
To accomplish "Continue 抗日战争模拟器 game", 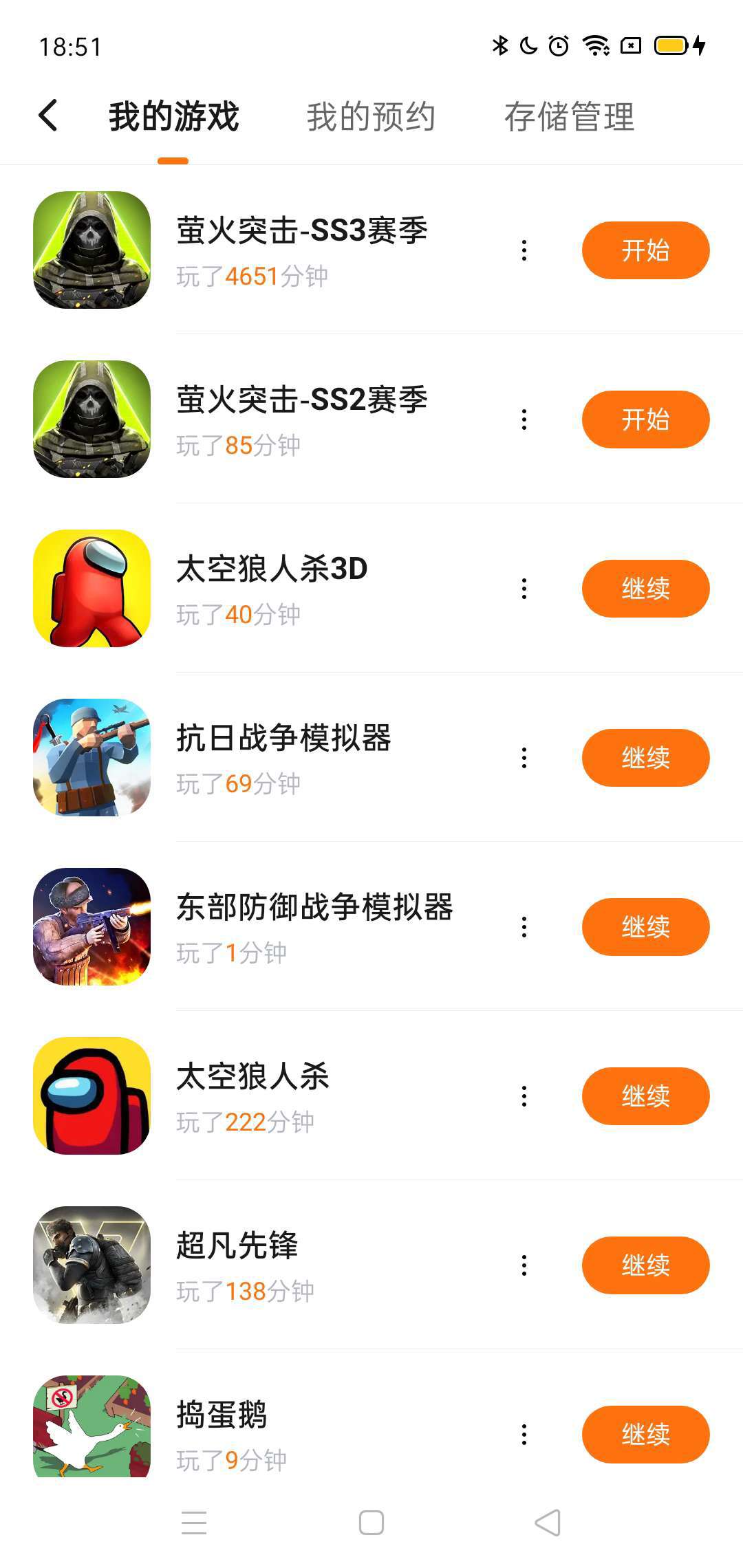I will point(645,758).
